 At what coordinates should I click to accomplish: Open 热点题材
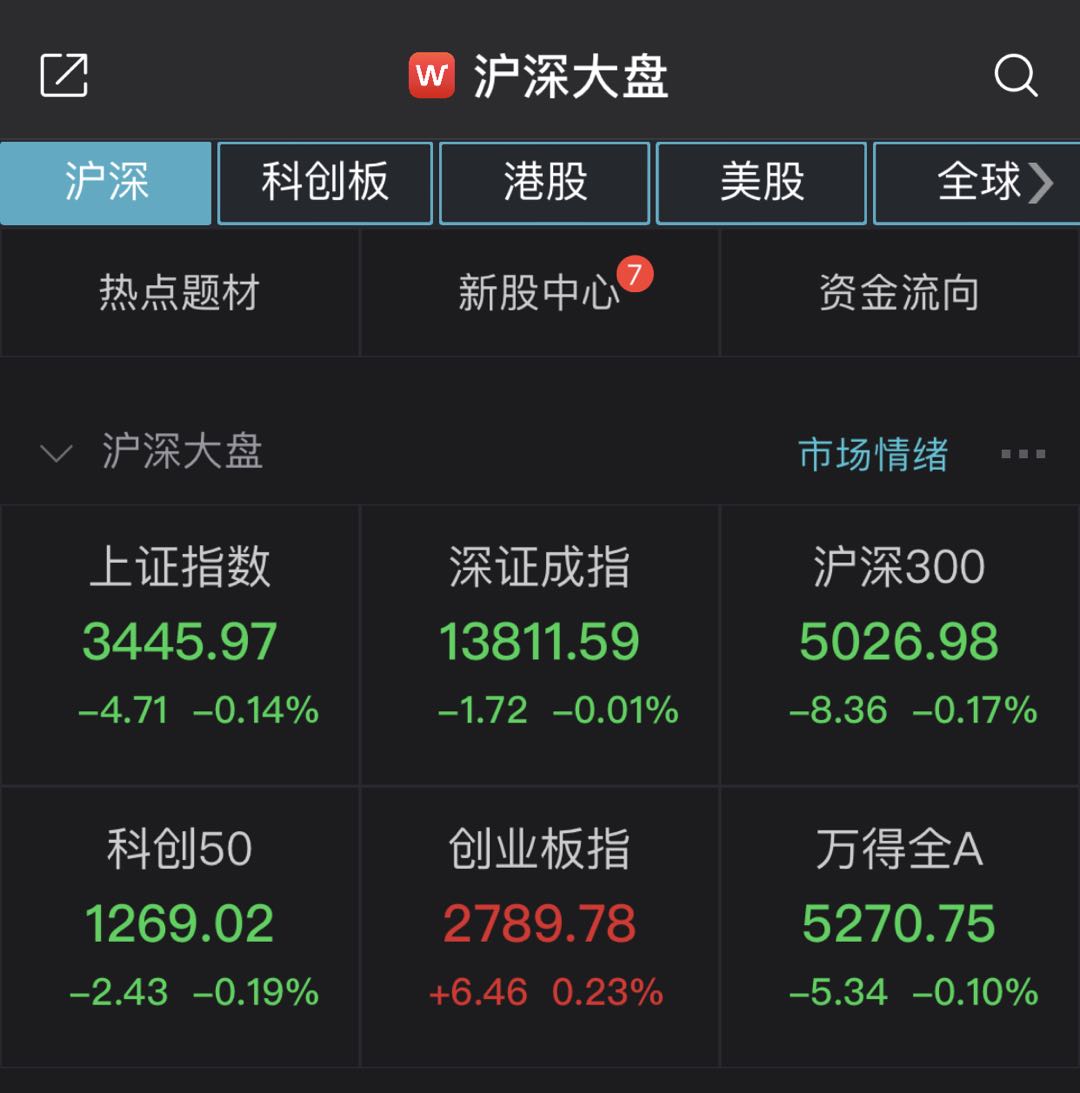point(180,293)
